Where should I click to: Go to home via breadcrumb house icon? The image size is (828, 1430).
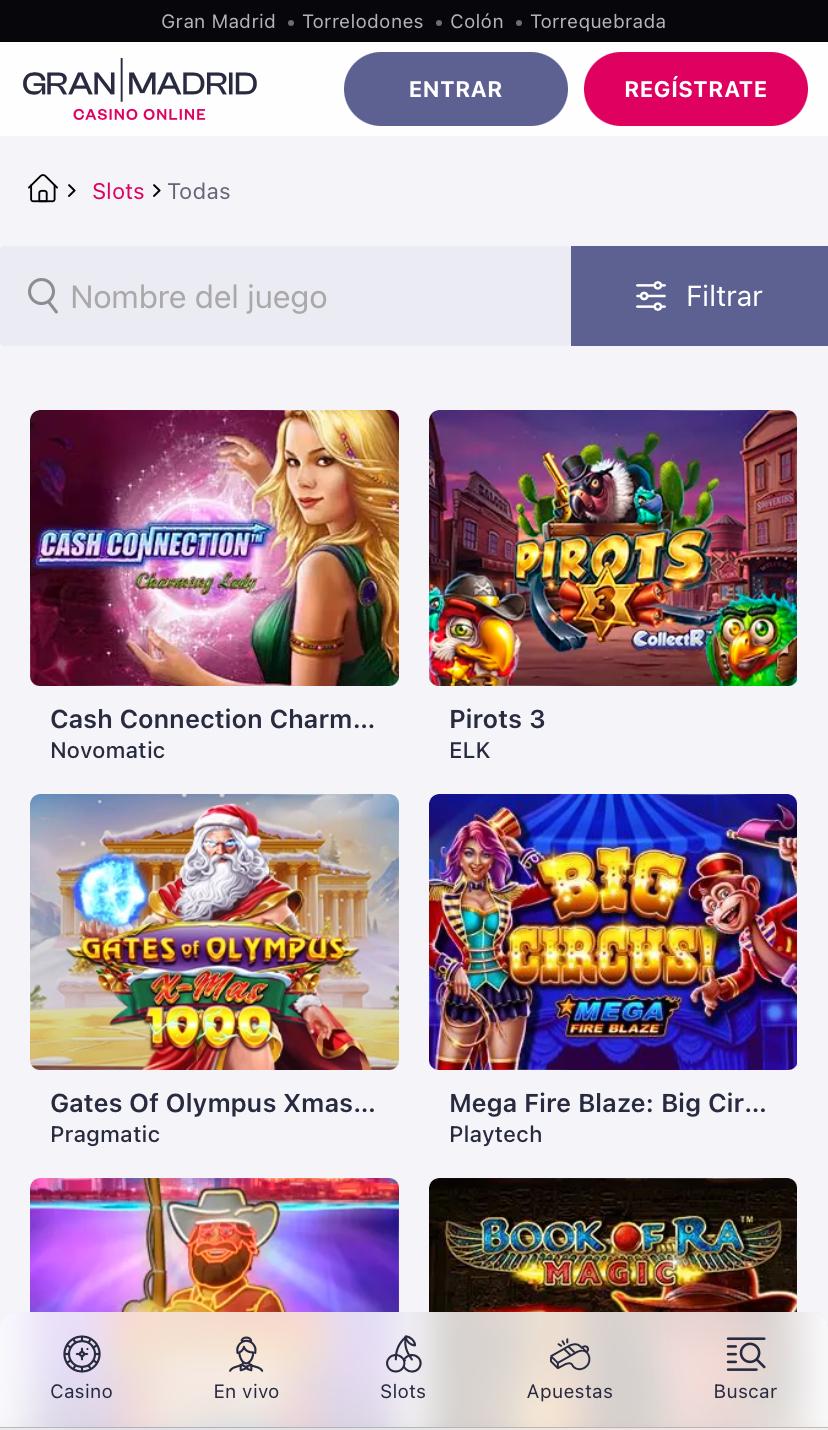pos(42,189)
